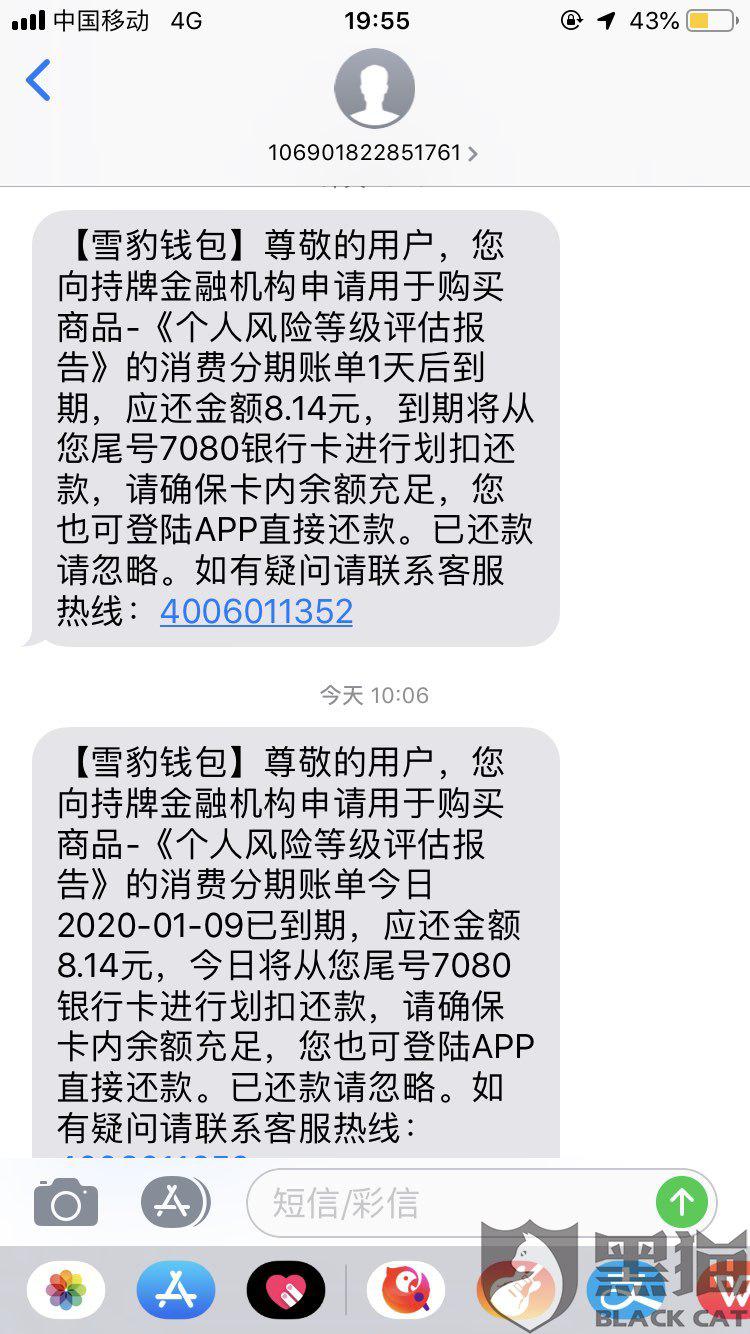Viewport: 750px width, 1334px height.
Task: Send the message with the green arrow
Action: (682, 1202)
